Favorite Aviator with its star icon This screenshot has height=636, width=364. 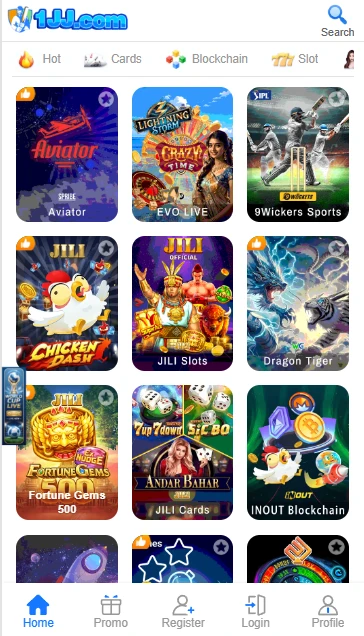click(x=106, y=99)
